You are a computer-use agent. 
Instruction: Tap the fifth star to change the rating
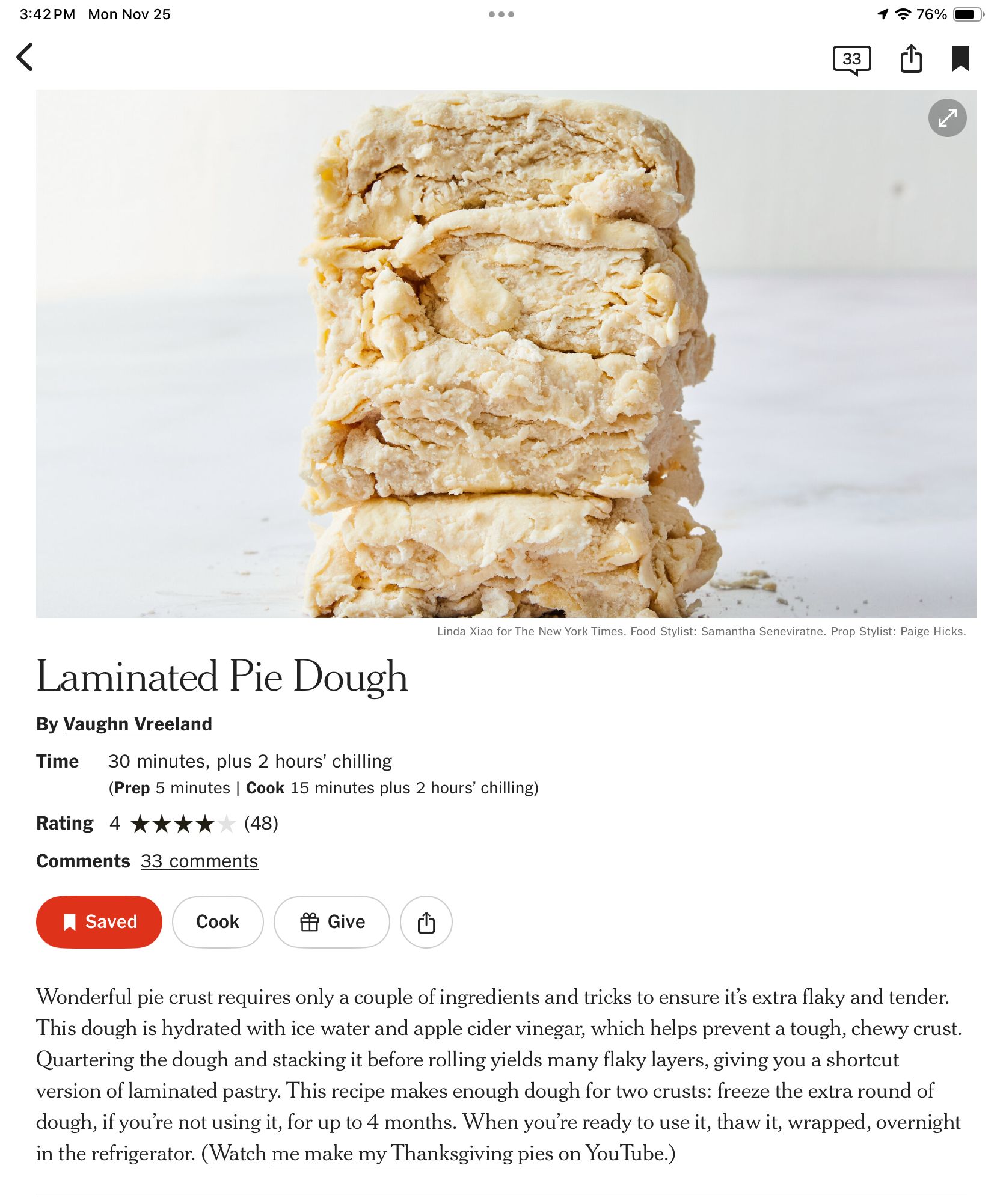tap(227, 824)
